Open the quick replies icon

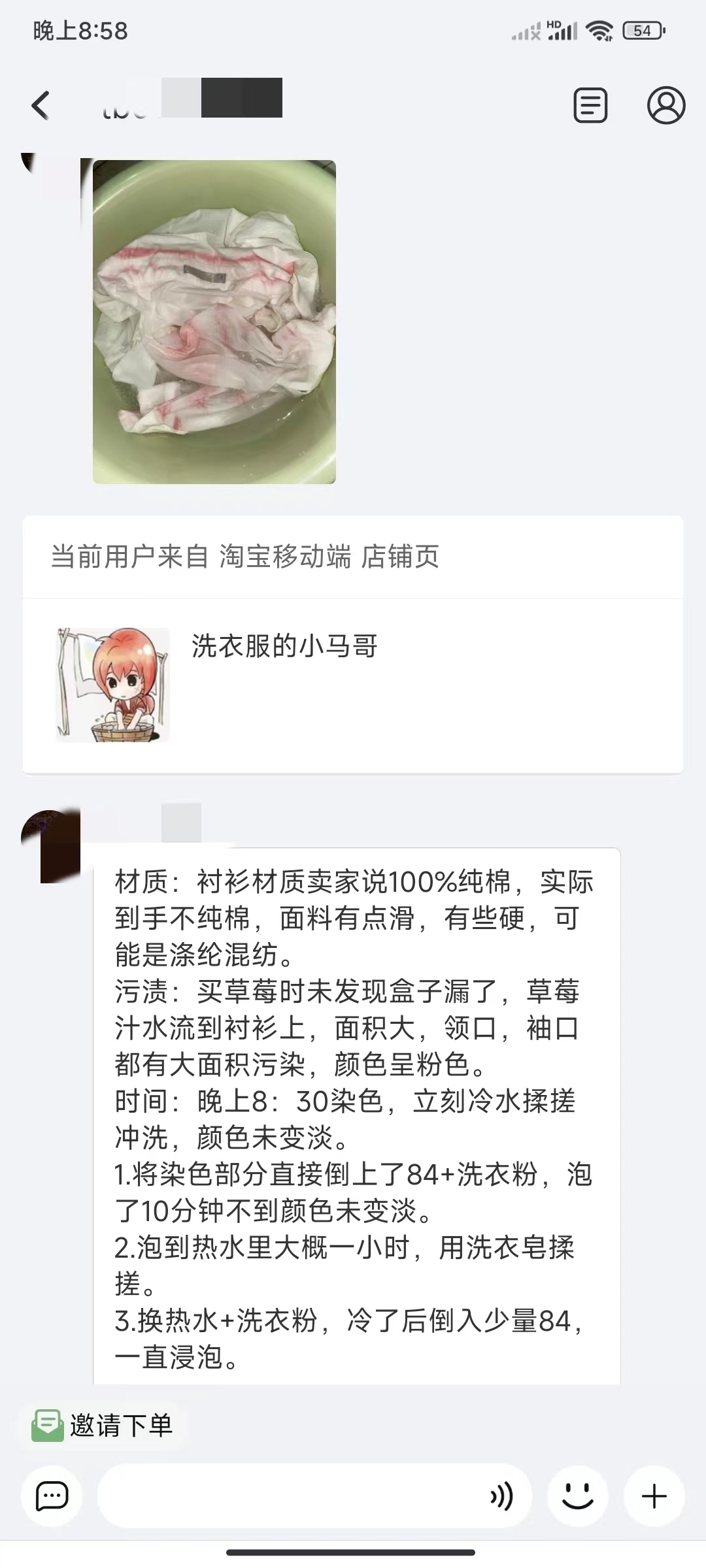pos(52,1496)
